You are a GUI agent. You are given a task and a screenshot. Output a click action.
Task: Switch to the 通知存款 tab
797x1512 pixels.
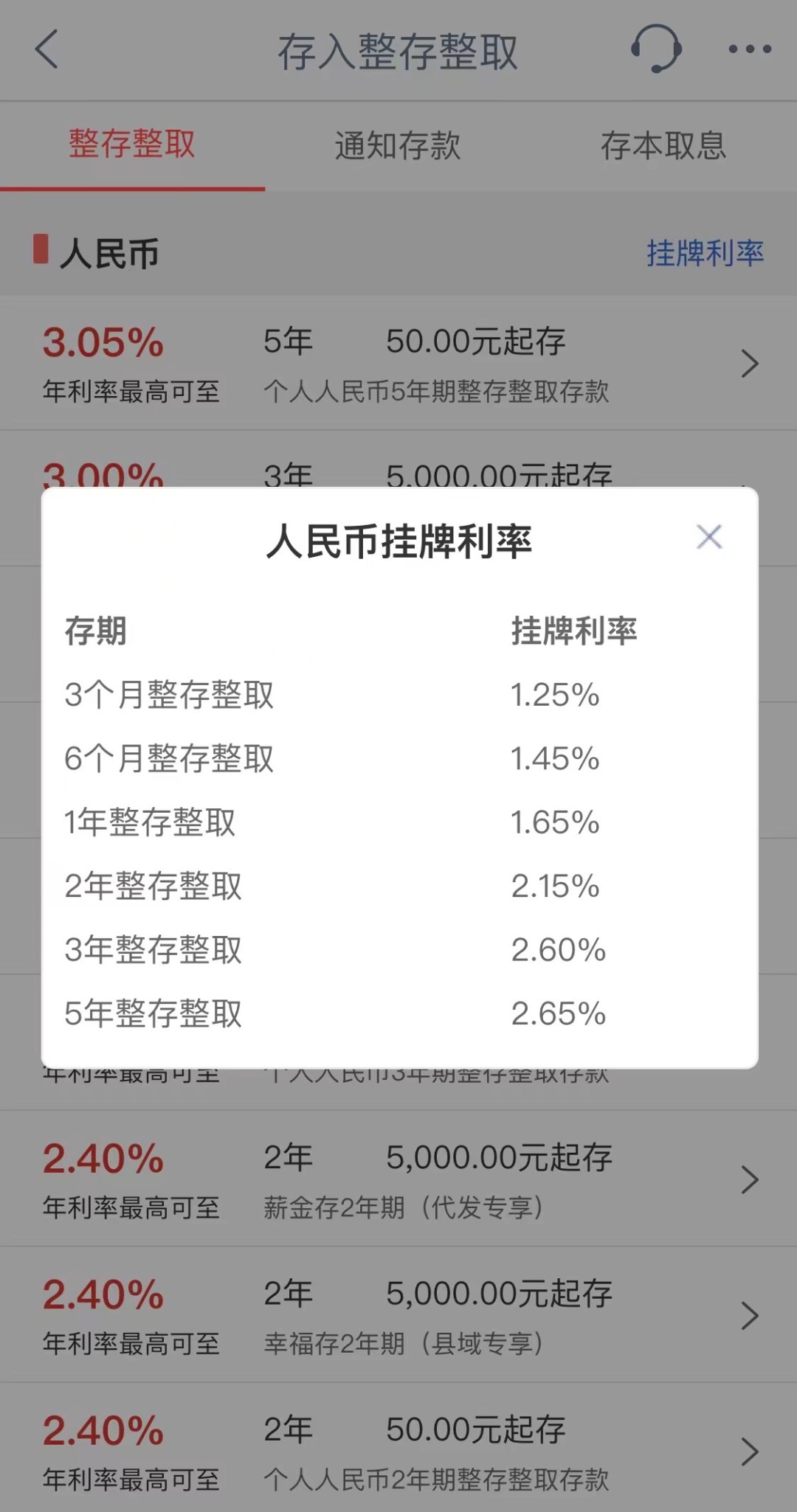point(398,146)
